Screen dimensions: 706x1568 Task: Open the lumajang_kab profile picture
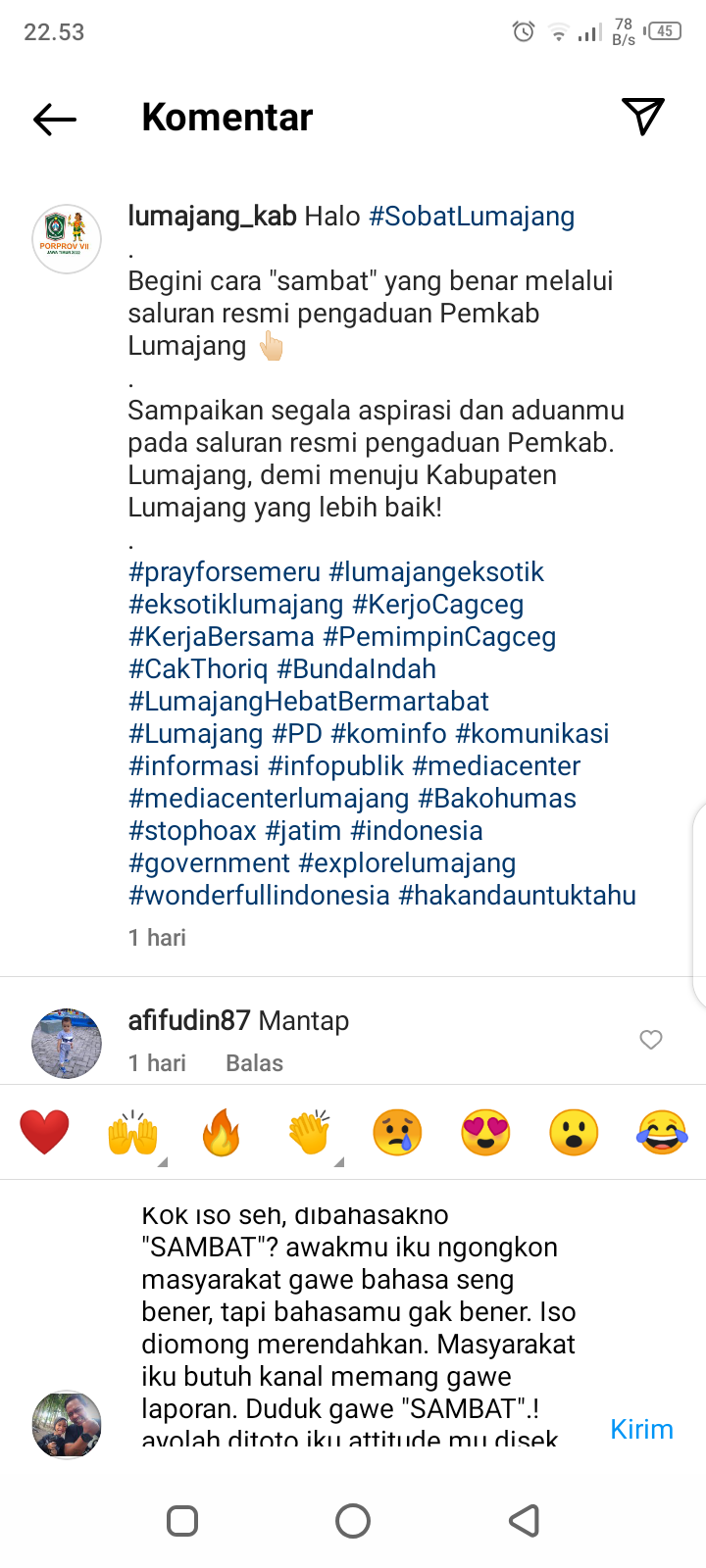(x=67, y=238)
